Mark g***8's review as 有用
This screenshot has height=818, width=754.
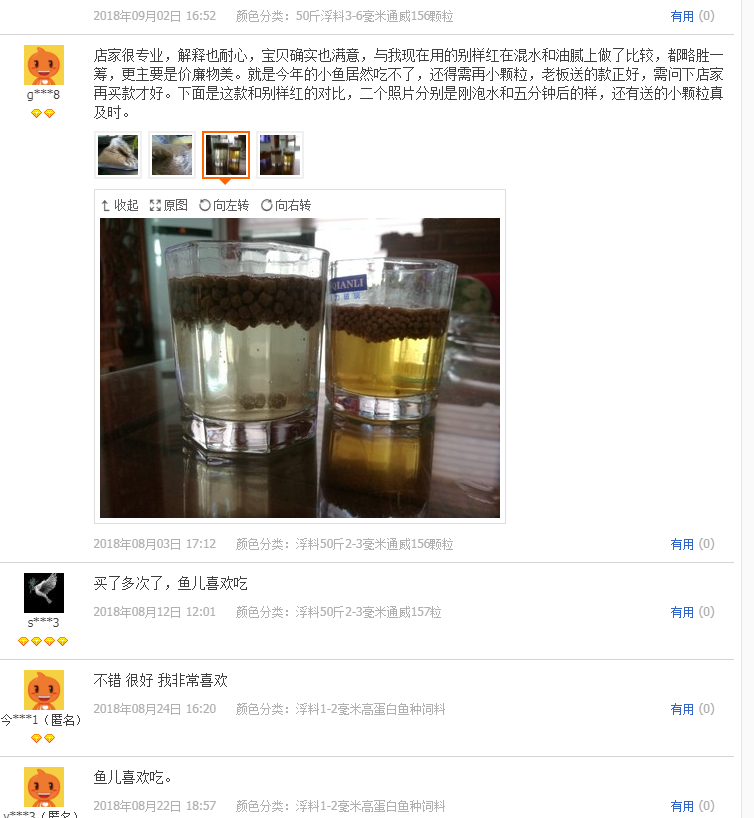point(682,544)
